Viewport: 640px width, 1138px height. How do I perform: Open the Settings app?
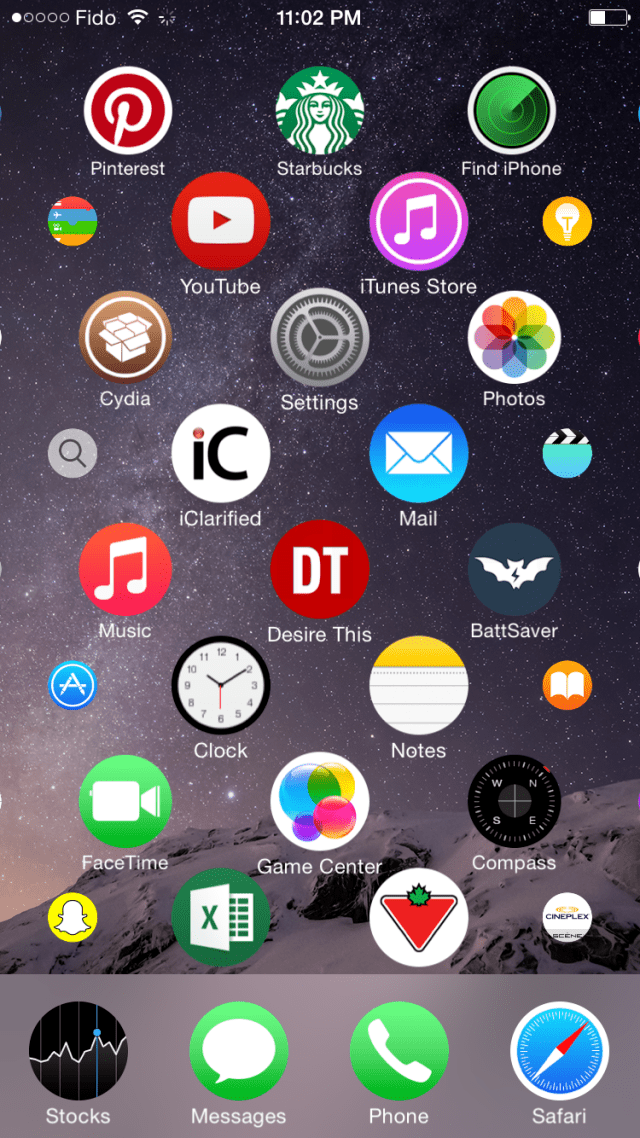tap(320, 337)
